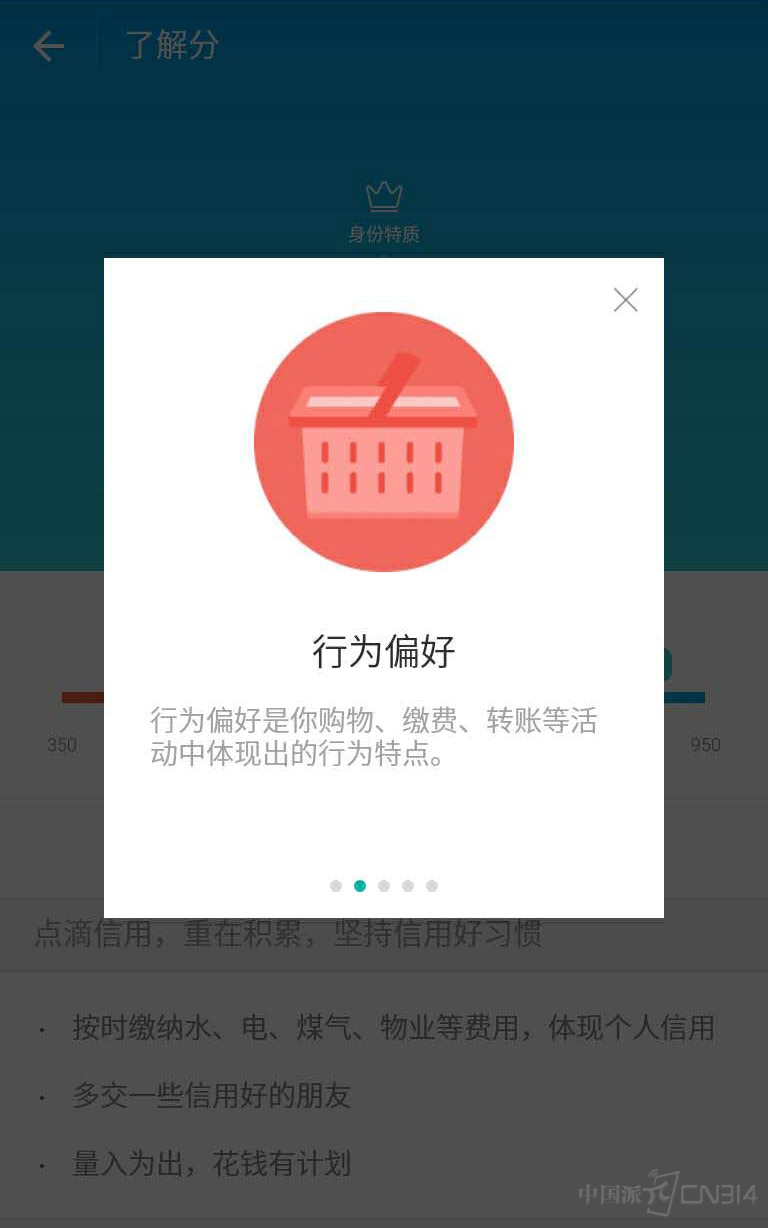Select the fourth page indicator dot

[x=408, y=886]
